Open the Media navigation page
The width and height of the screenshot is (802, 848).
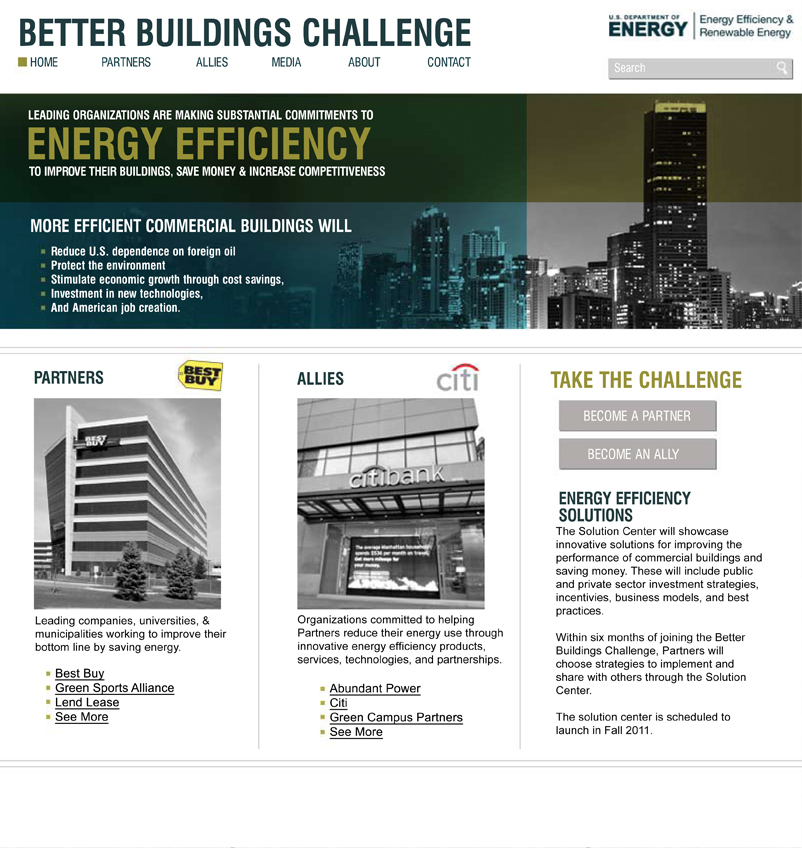click(286, 62)
